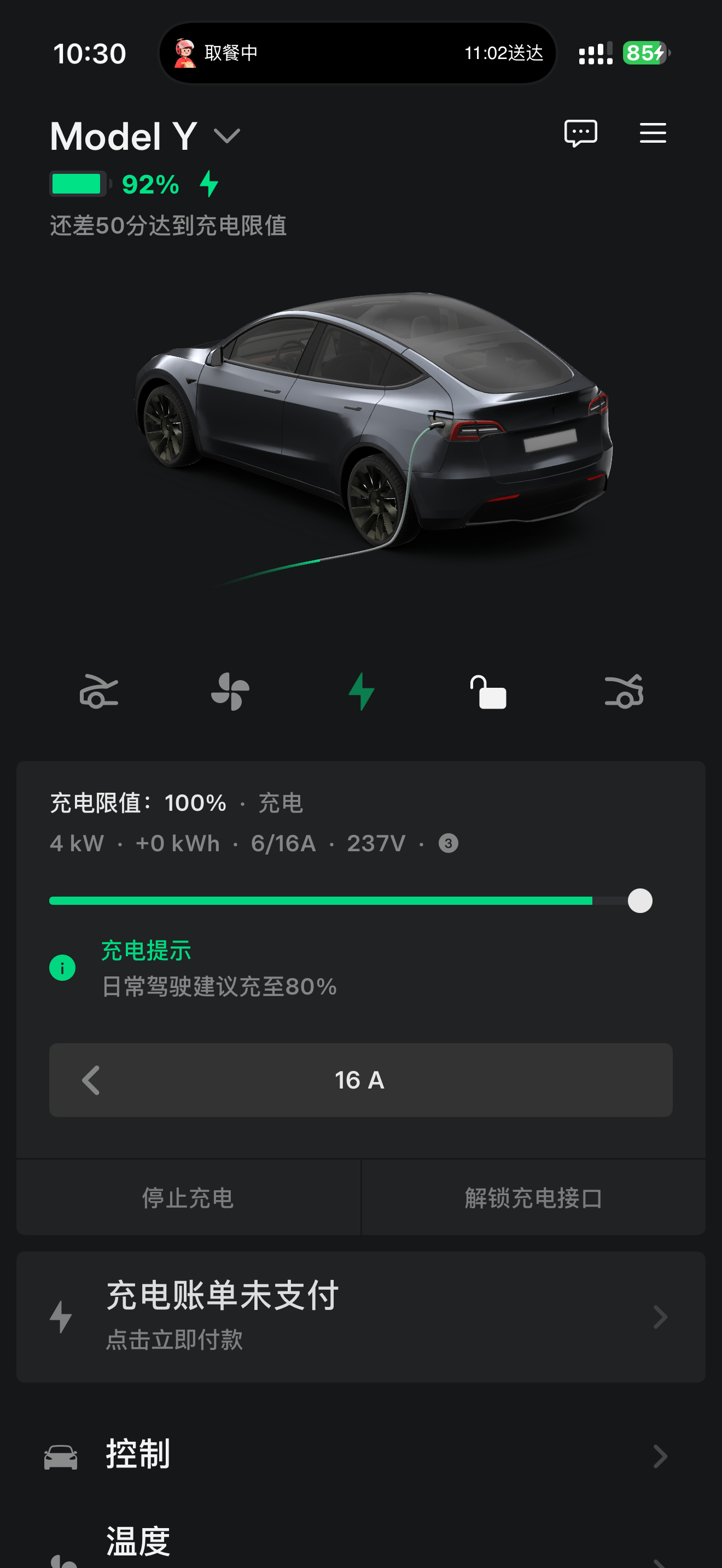The image size is (722, 1568).
Task: Tap 停止充电 to stop charging
Action: [x=188, y=1198]
